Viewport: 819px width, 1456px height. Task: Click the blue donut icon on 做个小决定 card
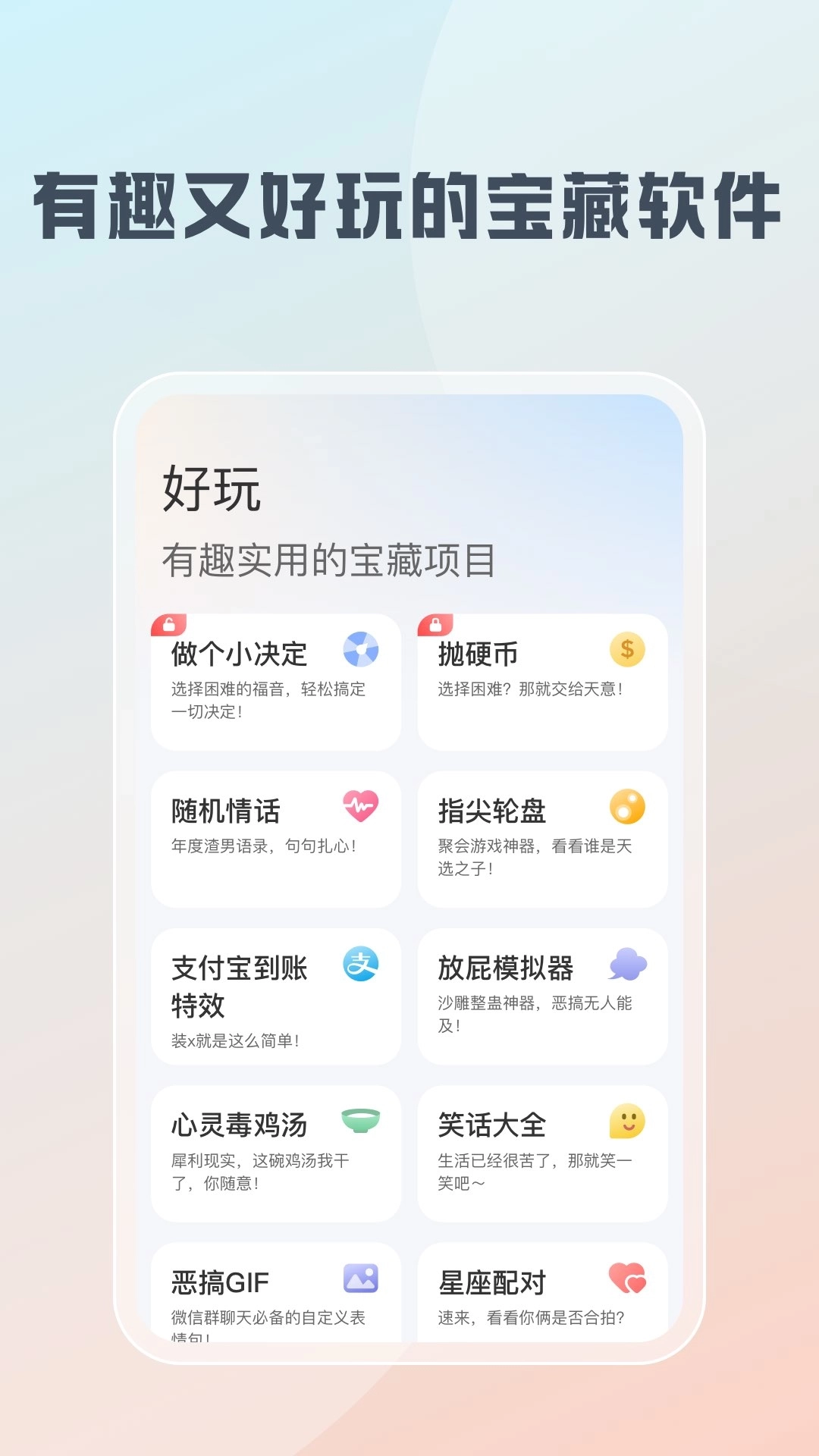[x=359, y=648]
